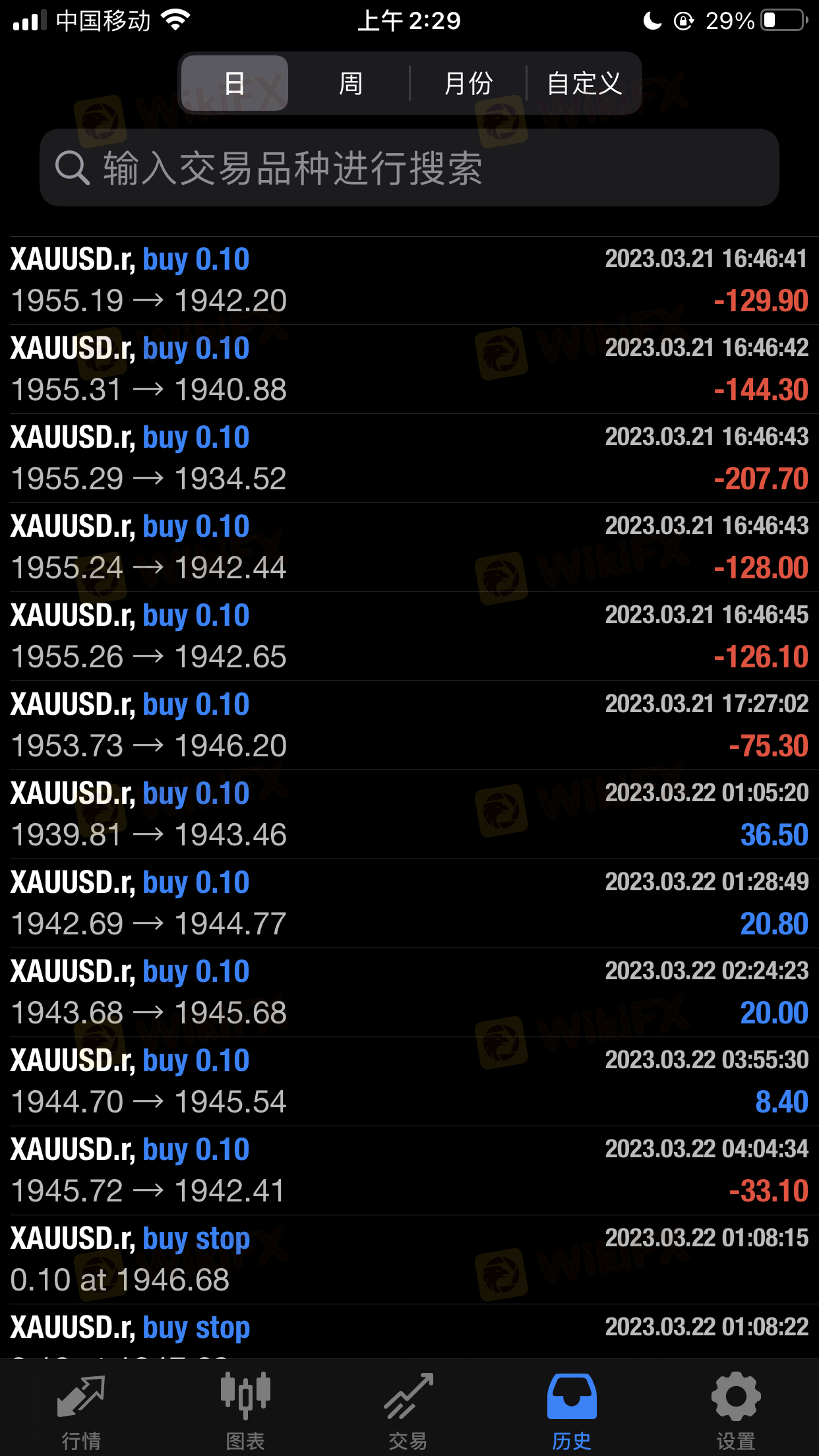Image resolution: width=819 pixels, height=1456 pixels.
Task: Choose the 自定义 period tab
Action: click(x=584, y=83)
